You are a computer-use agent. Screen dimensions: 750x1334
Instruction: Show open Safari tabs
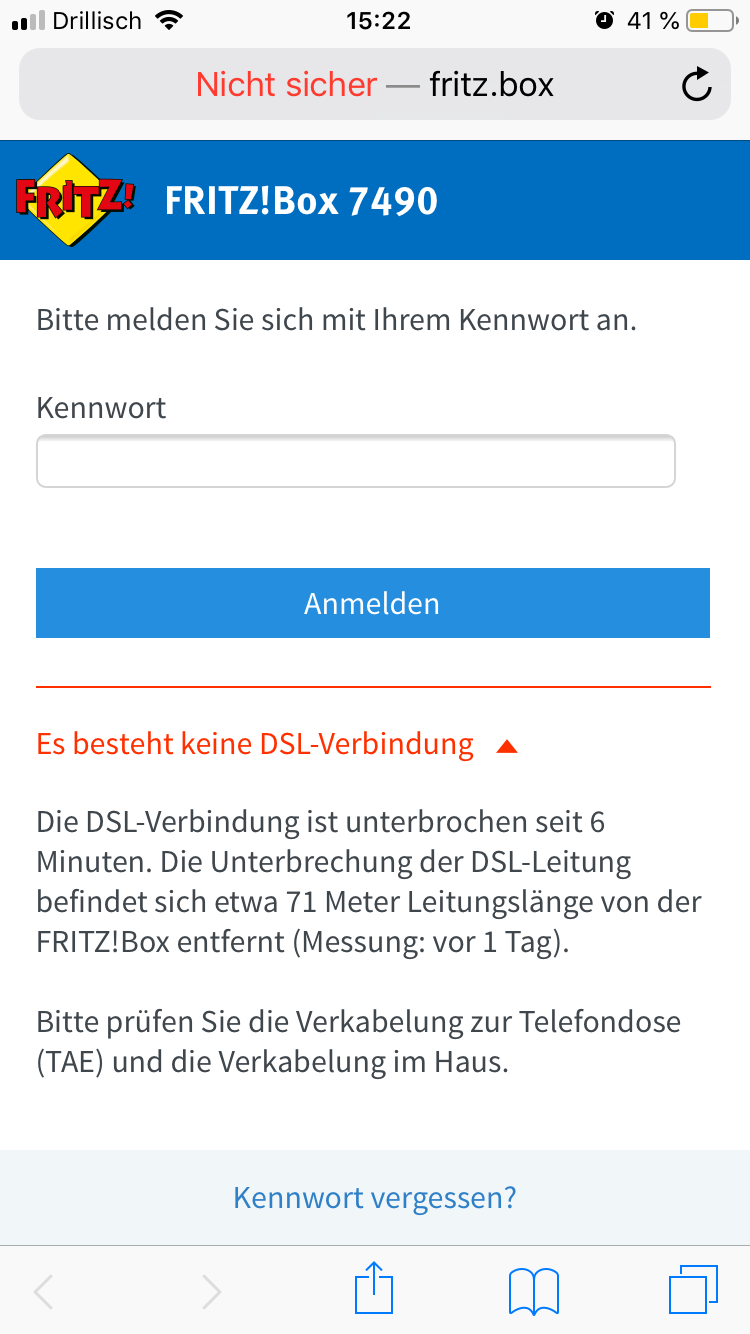tap(692, 1290)
